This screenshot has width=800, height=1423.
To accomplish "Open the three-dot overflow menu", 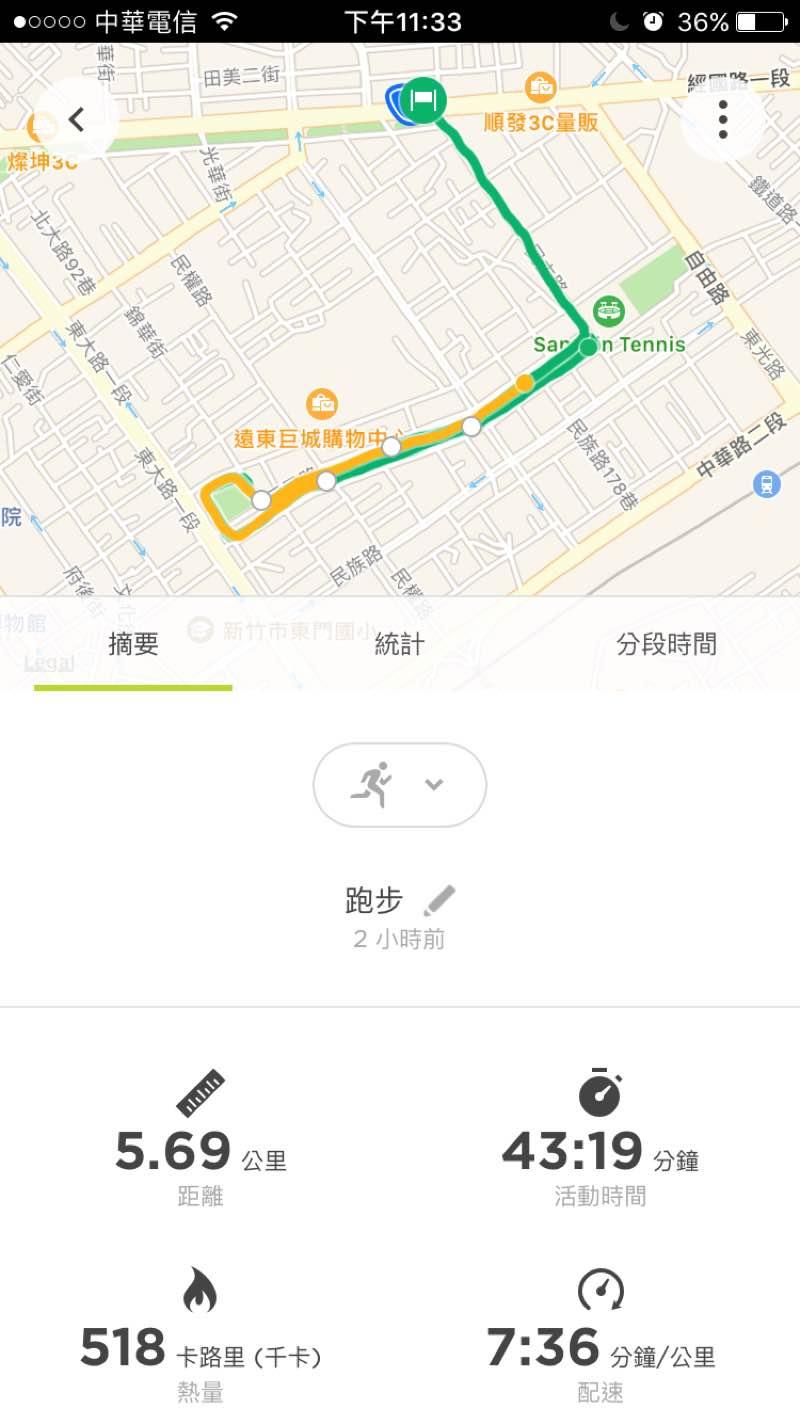I will [x=722, y=120].
